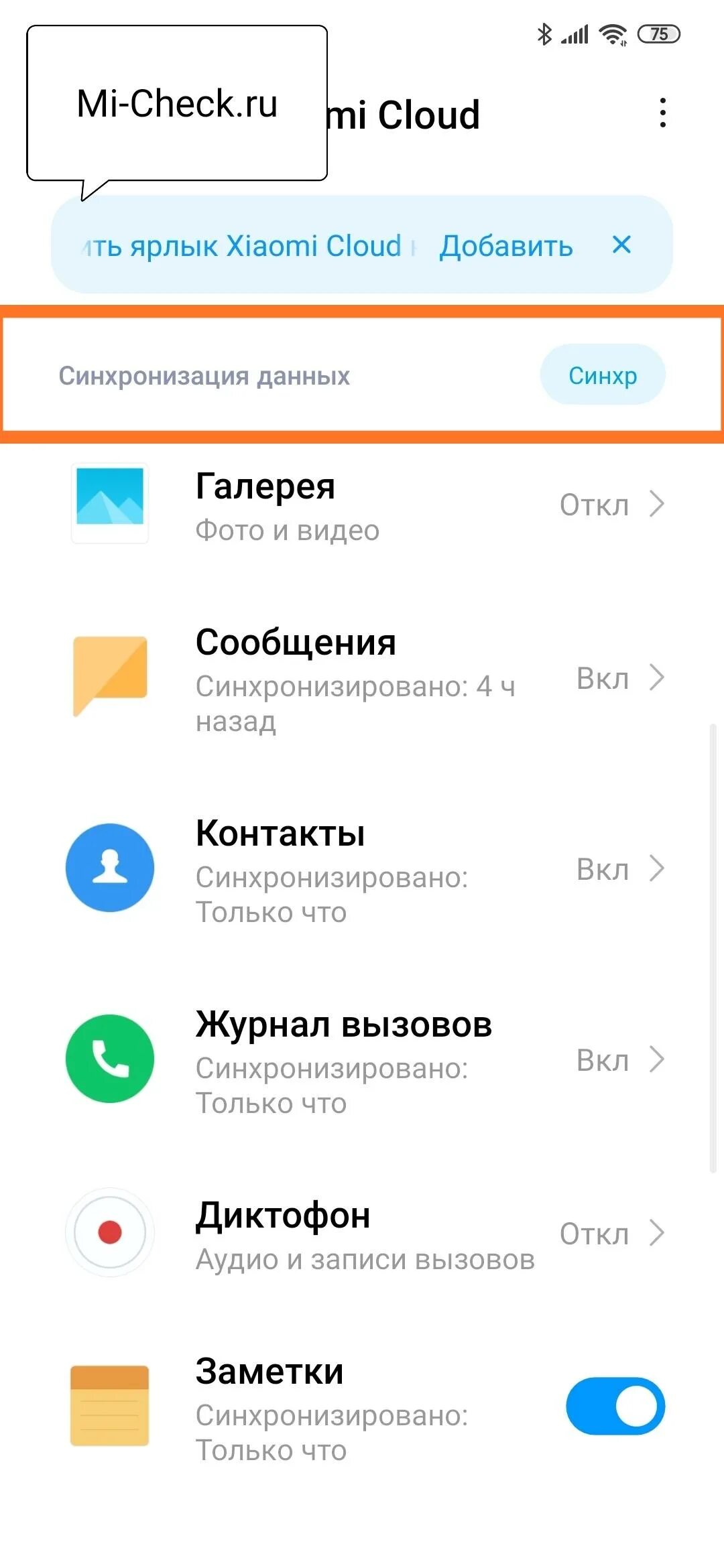Open Сообщения sync settings
This screenshot has width=724, height=1568.
[x=362, y=678]
